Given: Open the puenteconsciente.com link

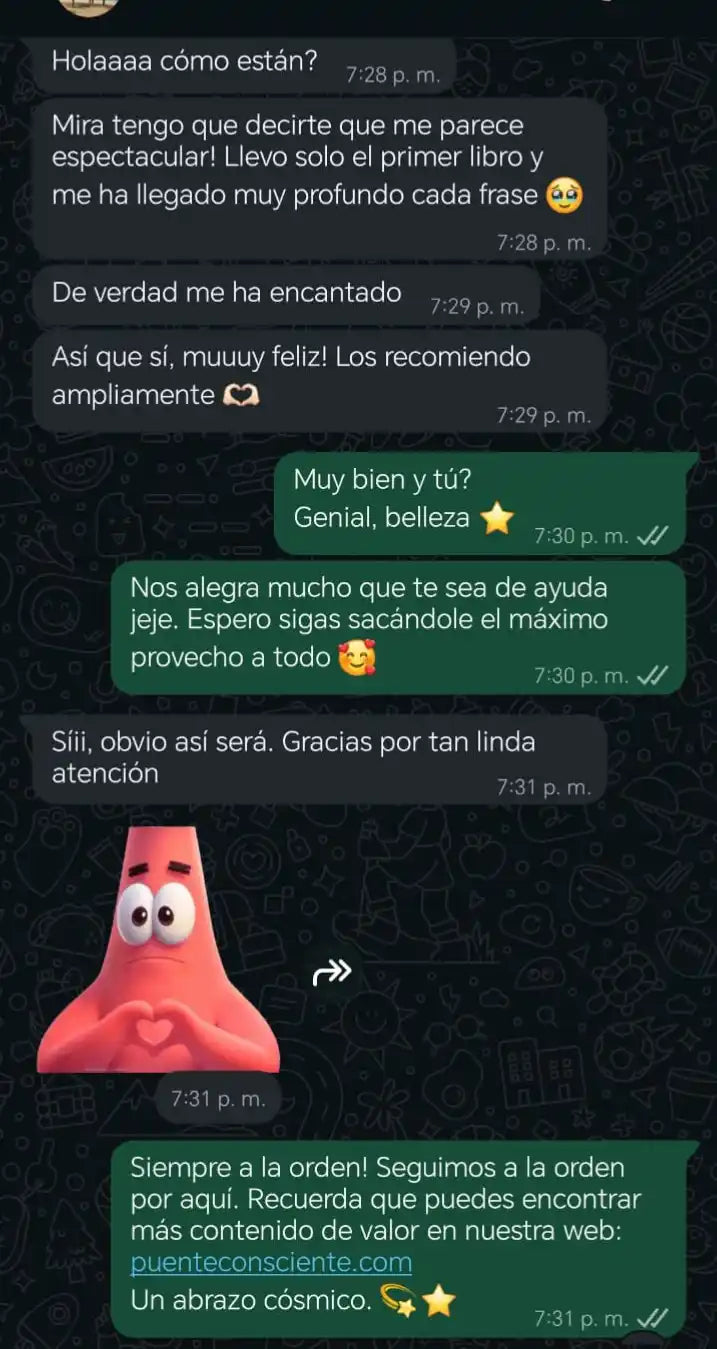Looking at the screenshot, I should 271,1263.
